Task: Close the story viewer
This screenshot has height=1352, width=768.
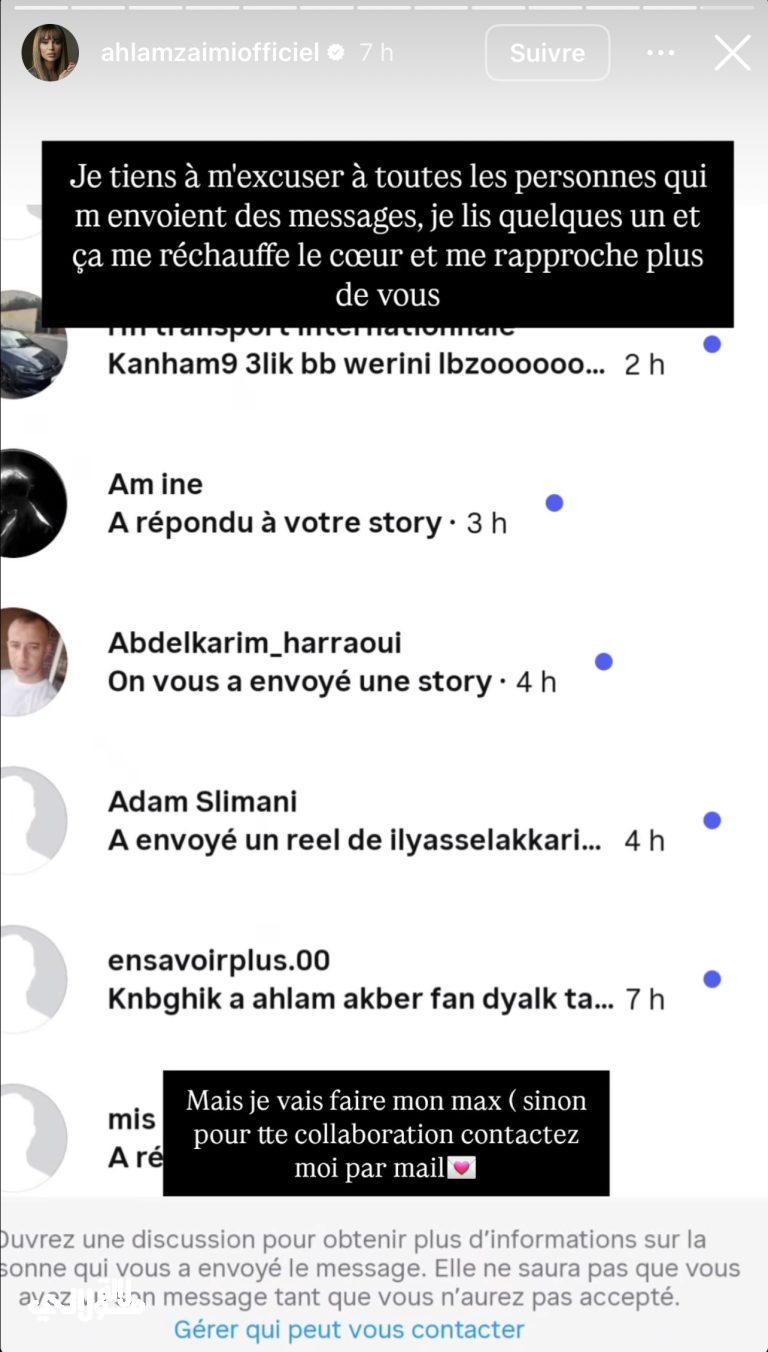Action: [x=732, y=53]
